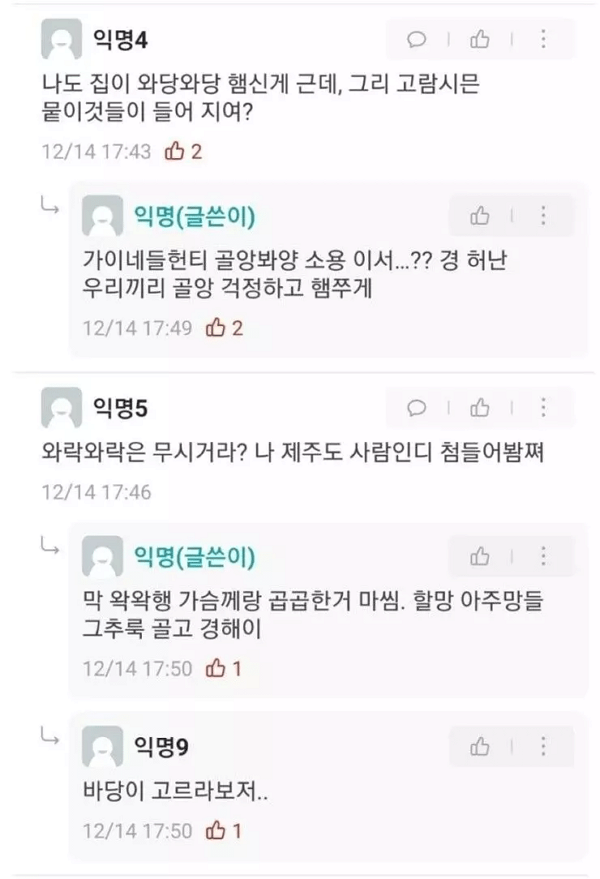Viewport: 600px width, 879px height.
Task: Like 익명4's comment
Action: point(480,40)
